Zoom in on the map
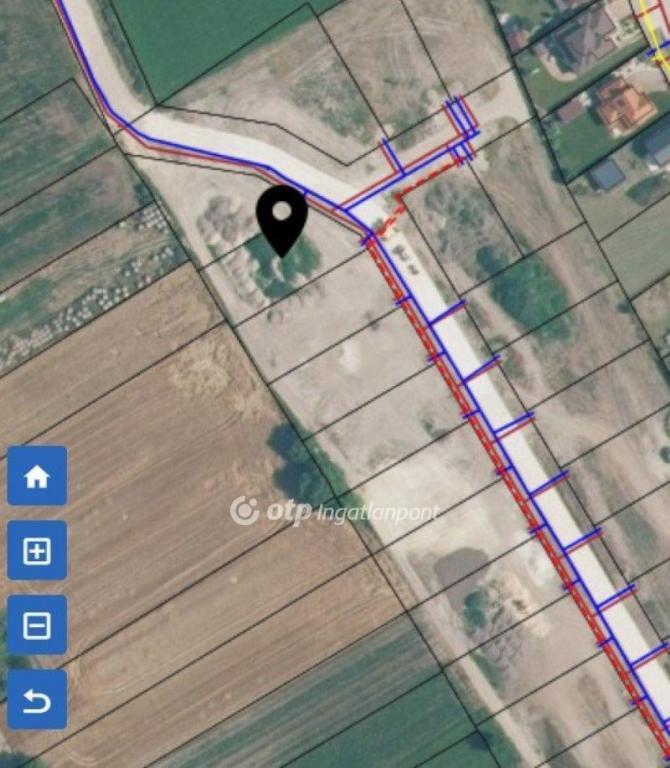The width and height of the screenshot is (670, 768). coord(37,550)
